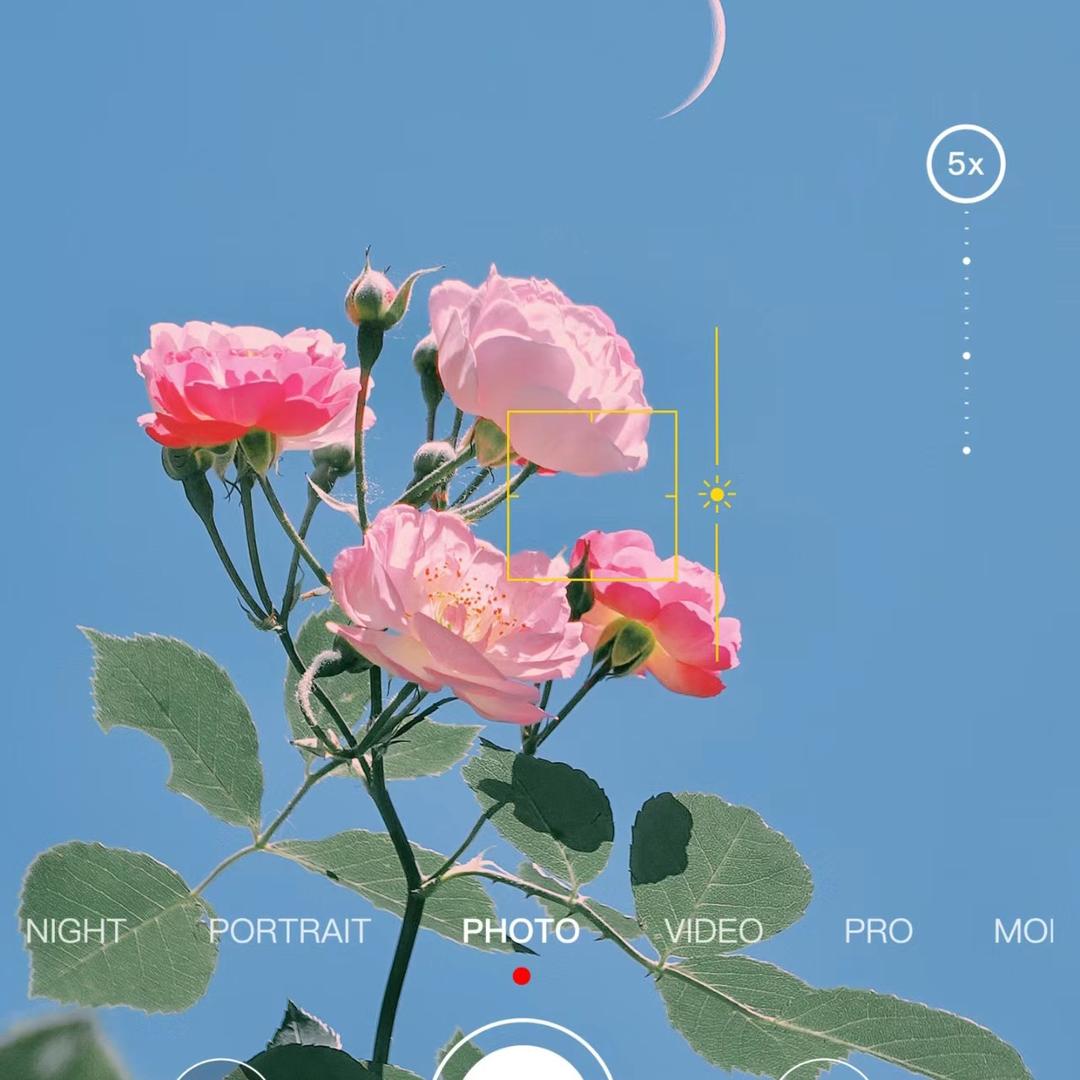The height and width of the screenshot is (1080, 1080).
Task: Switch to NIGHT mode
Action: pyautogui.click(x=76, y=931)
